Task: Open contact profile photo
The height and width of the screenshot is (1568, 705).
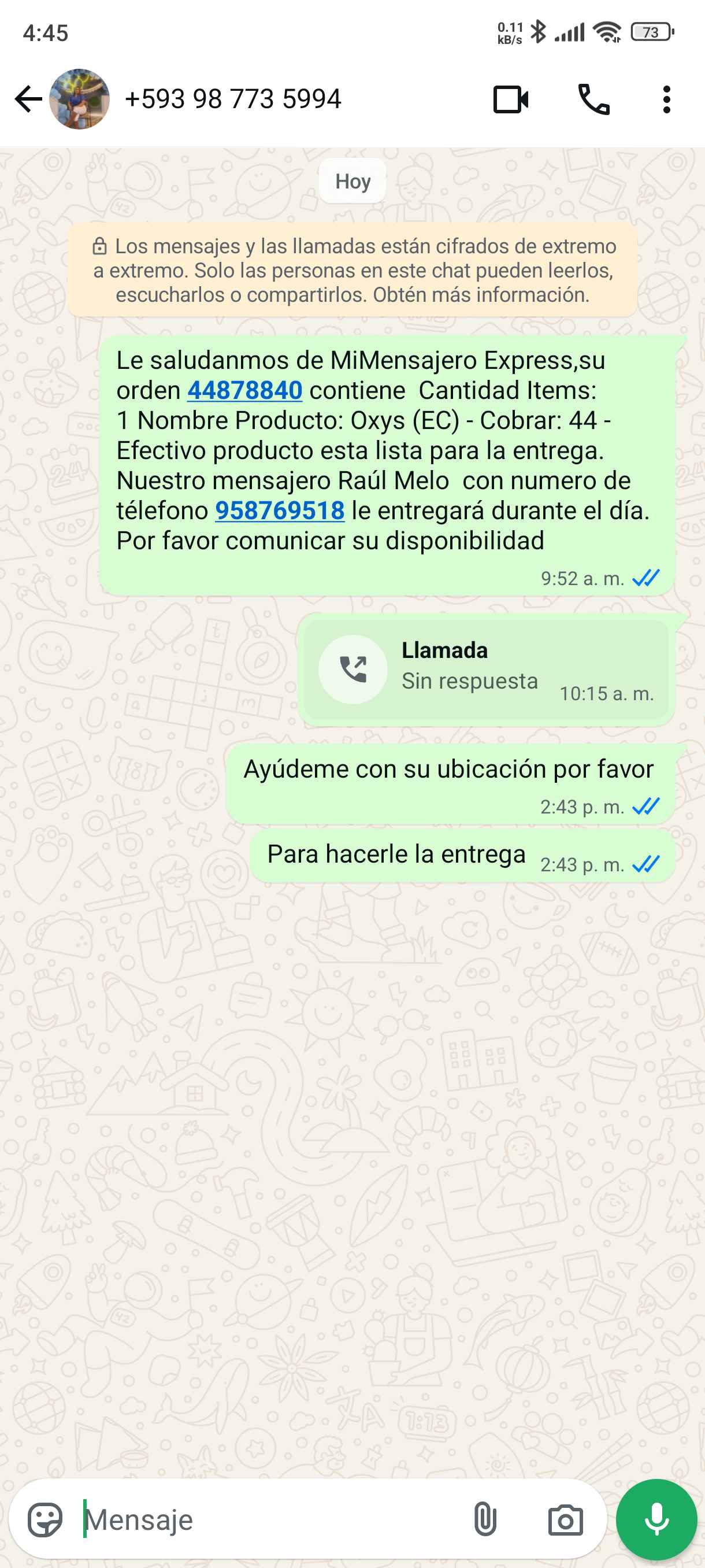Action: click(80, 99)
